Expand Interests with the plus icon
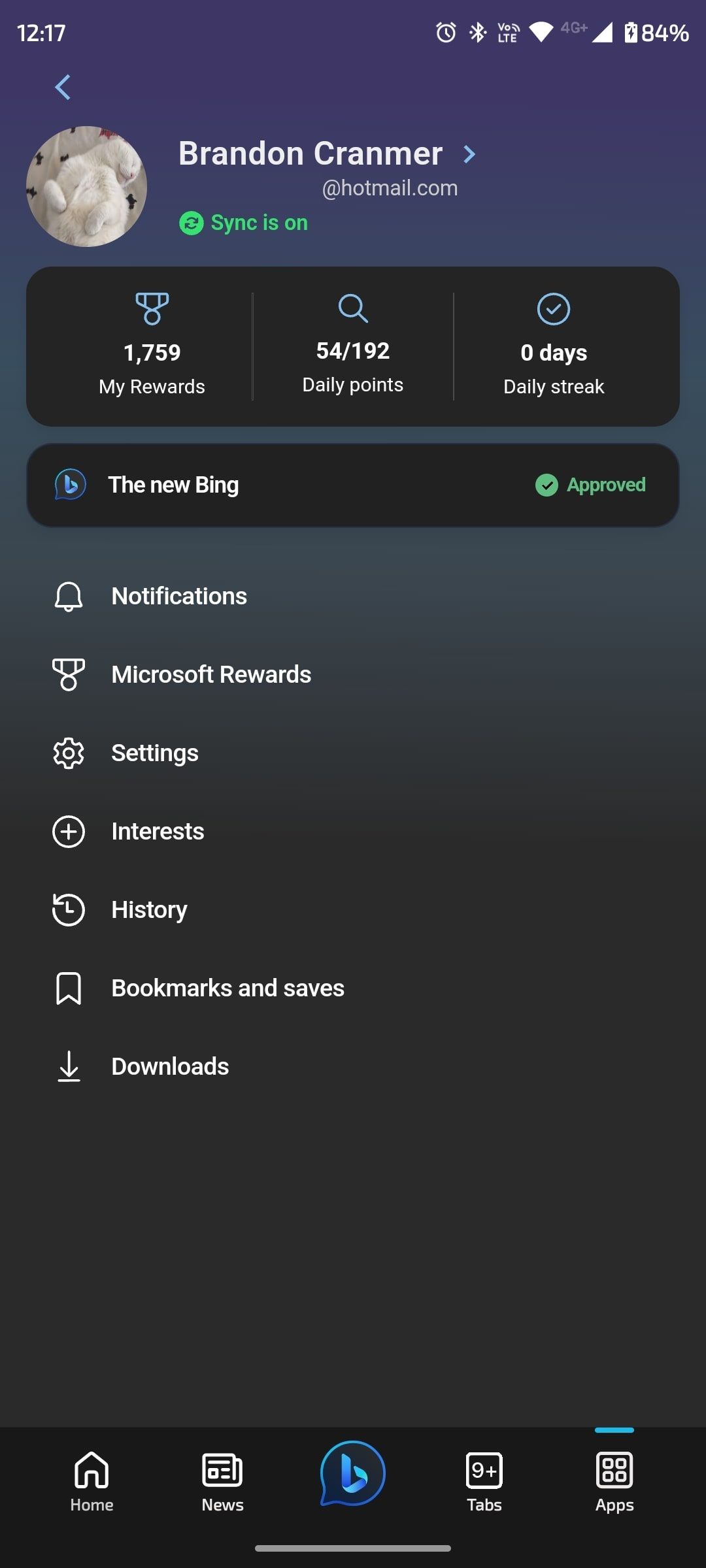 click(x=68, y=831)
